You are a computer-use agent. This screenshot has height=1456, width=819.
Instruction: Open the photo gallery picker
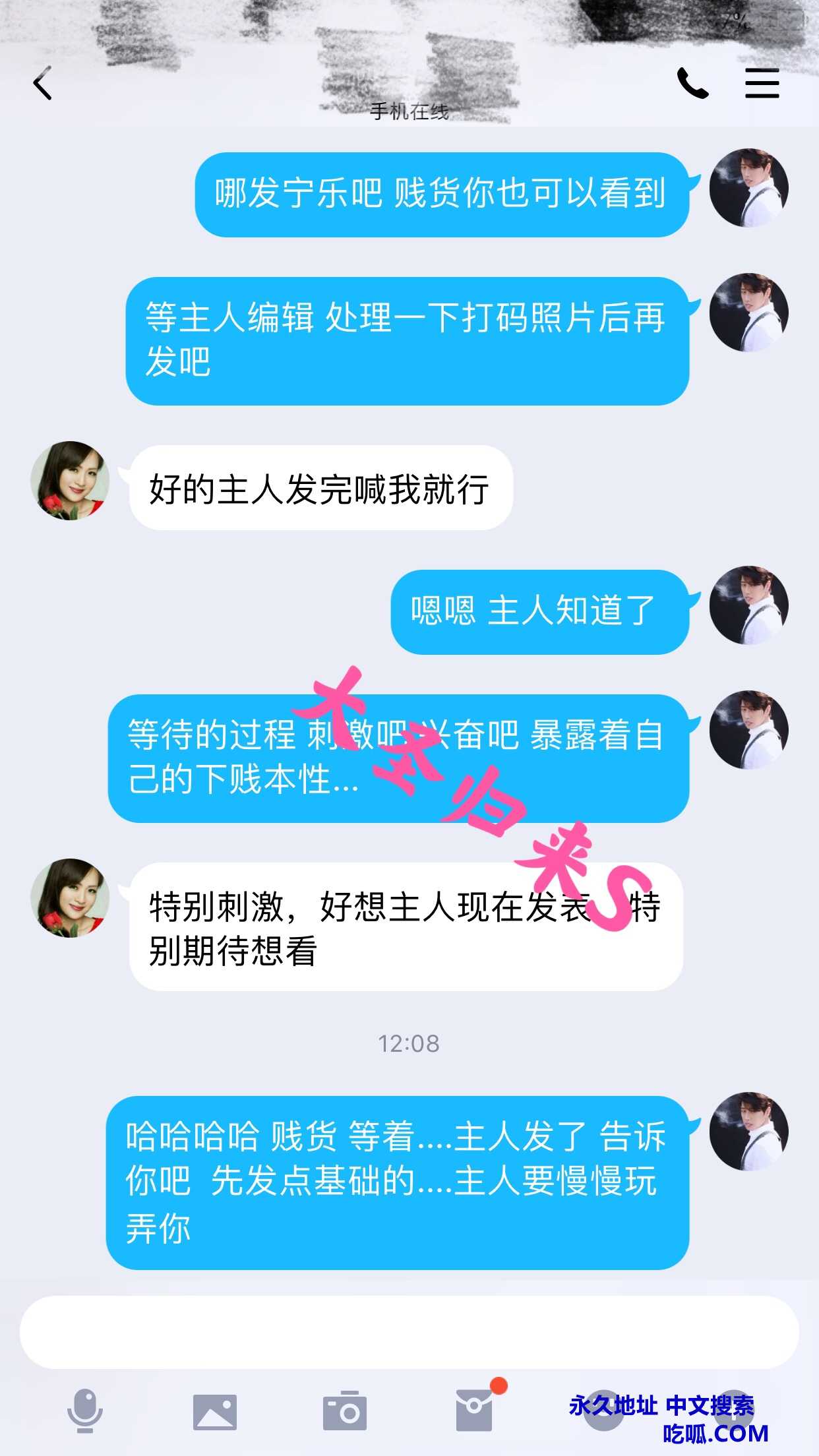tap(214, 1411)
